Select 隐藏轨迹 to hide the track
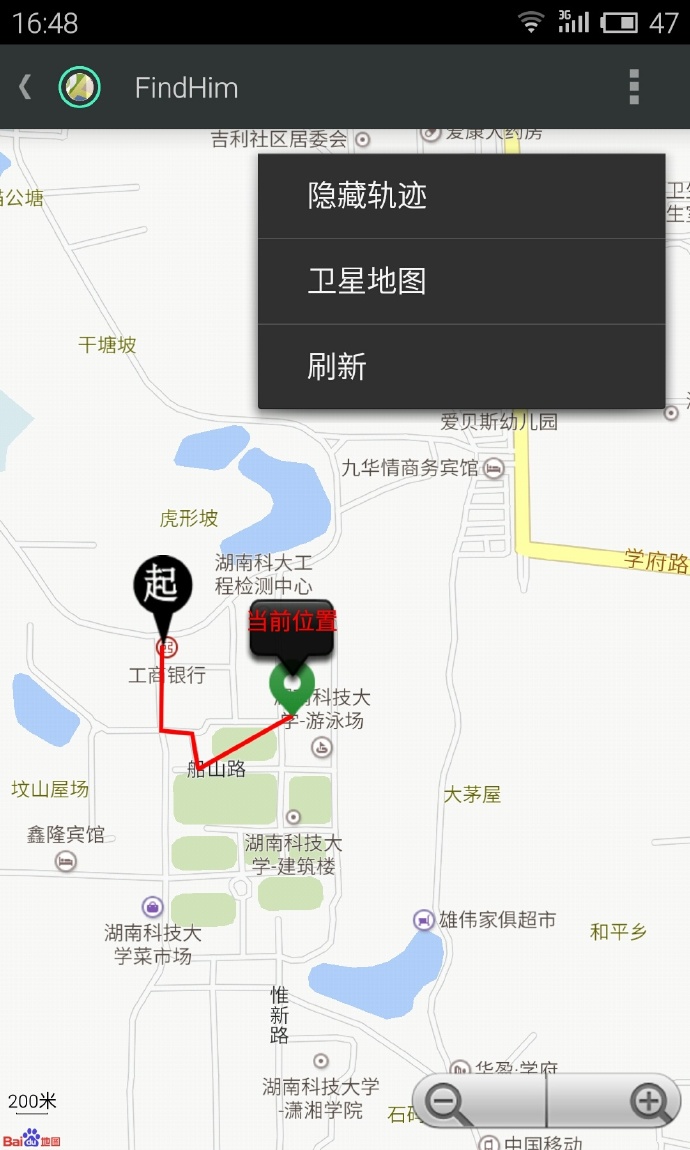The height and width of the screenshot is (1150, 690). [x=461, y=196]
